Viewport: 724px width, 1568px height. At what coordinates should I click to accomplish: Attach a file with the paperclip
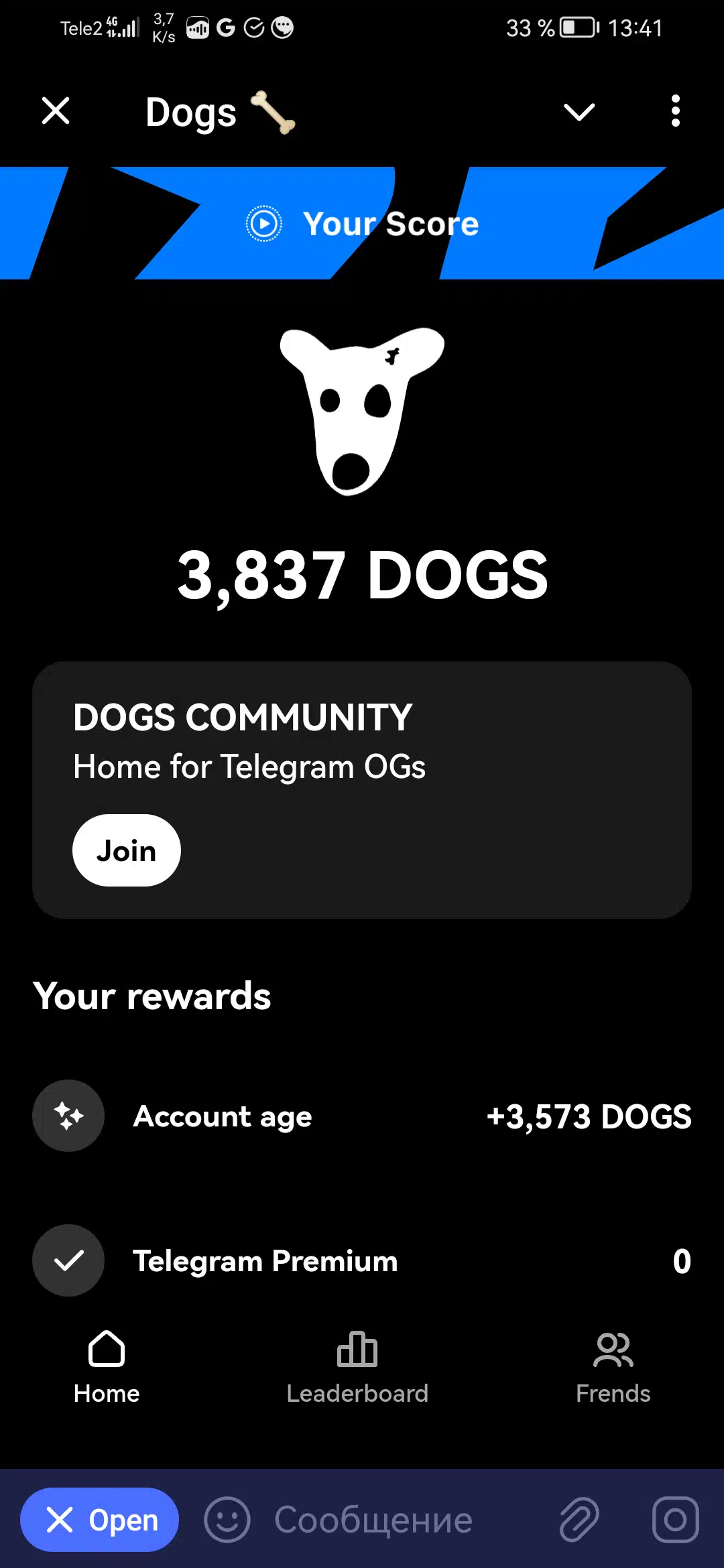tap(579, 1520)
